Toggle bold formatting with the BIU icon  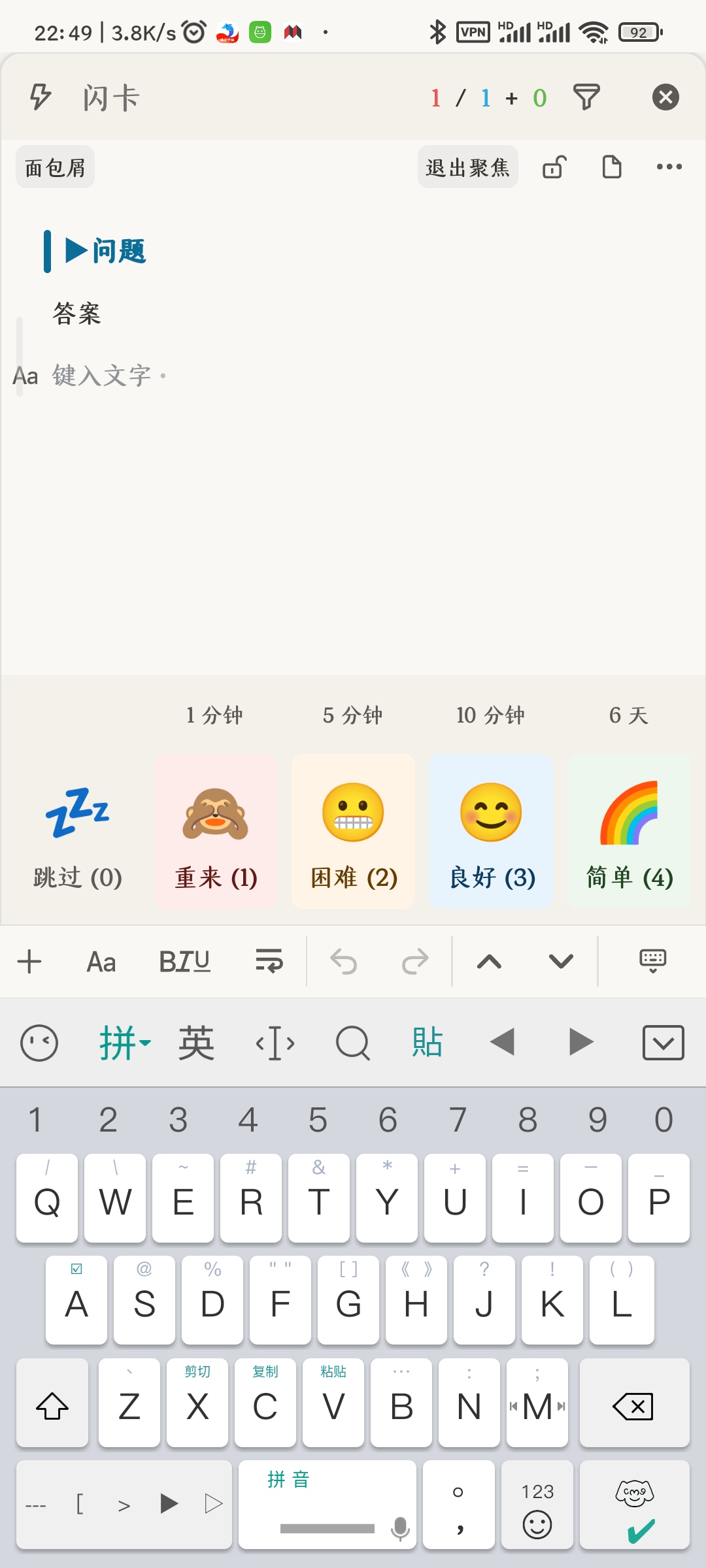[x=184, y=960]
